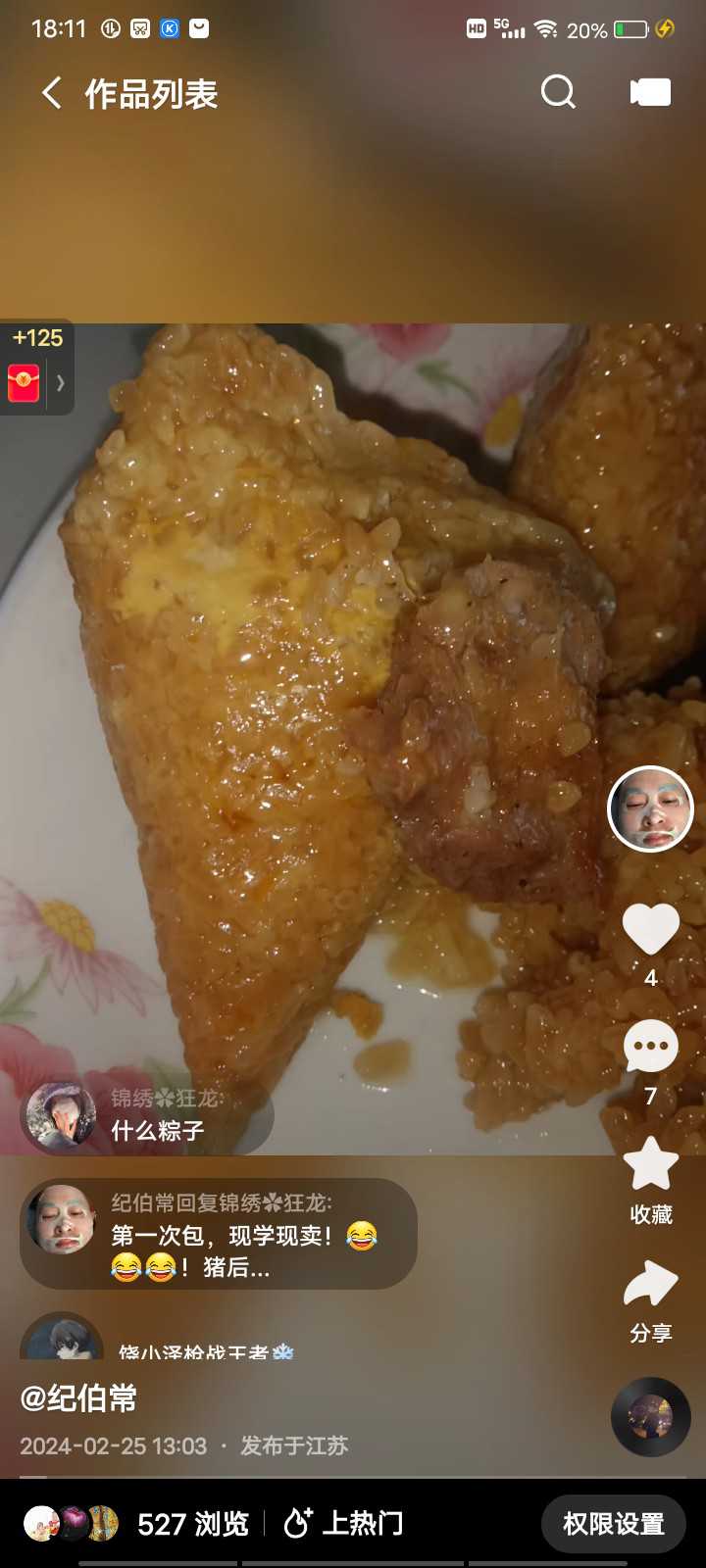Share this video using 分享 arrow

(x=651, y=1299)
